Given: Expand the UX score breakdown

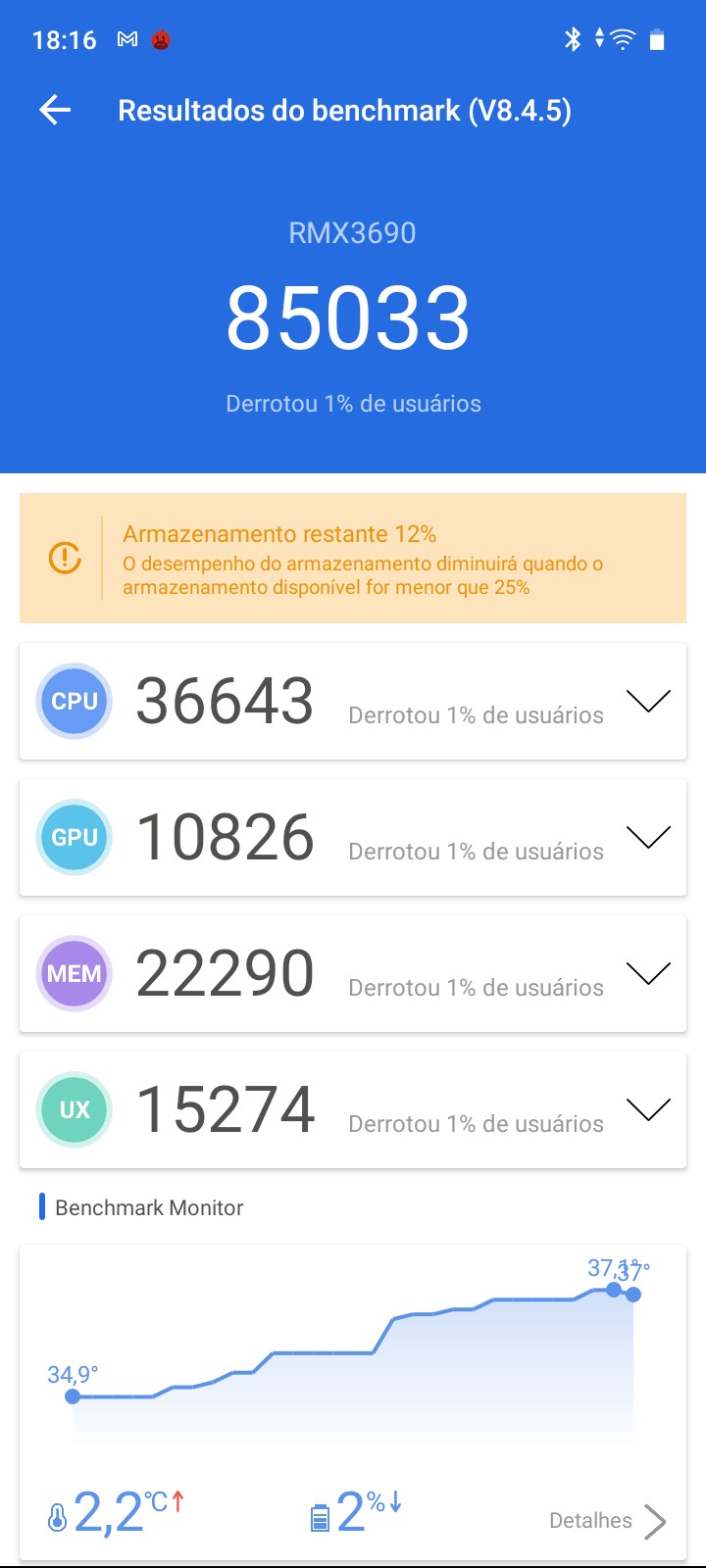Looking at the screenshot, I should point(647,1109).
